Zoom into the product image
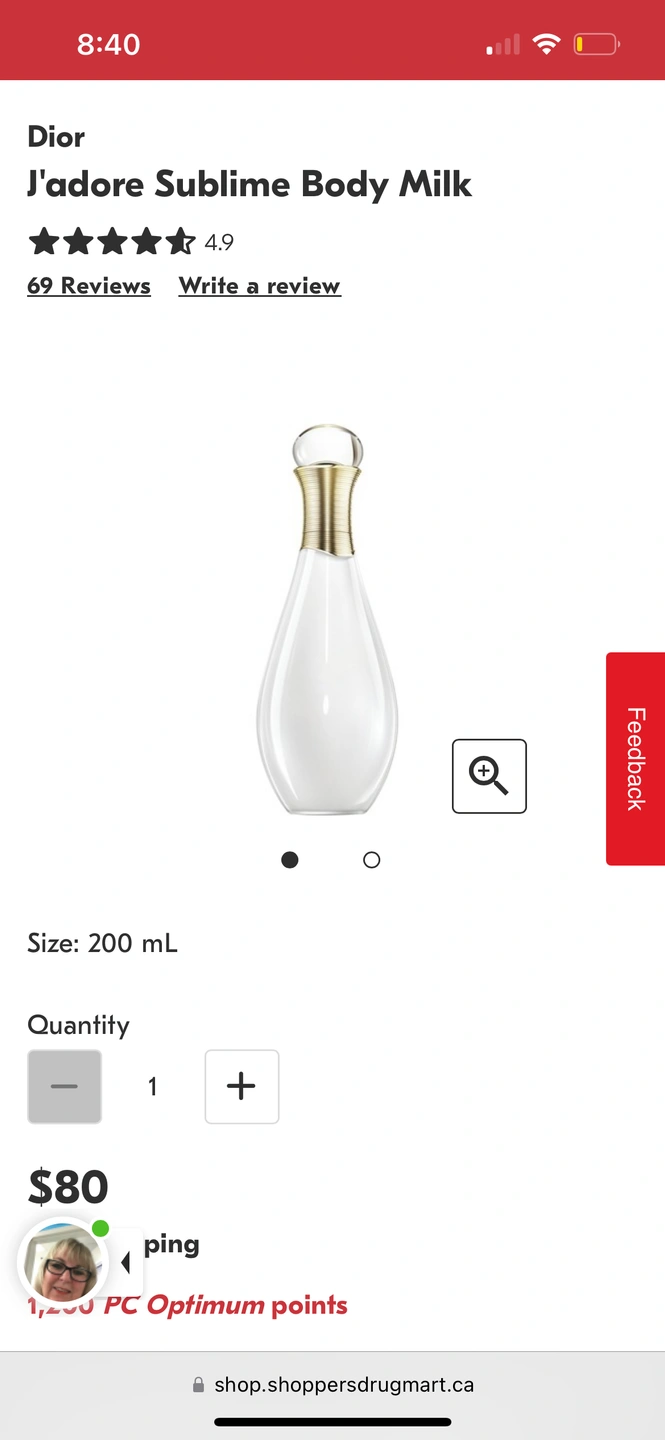The height and width of the screenshot is (1440, 665). pos(489,776)
